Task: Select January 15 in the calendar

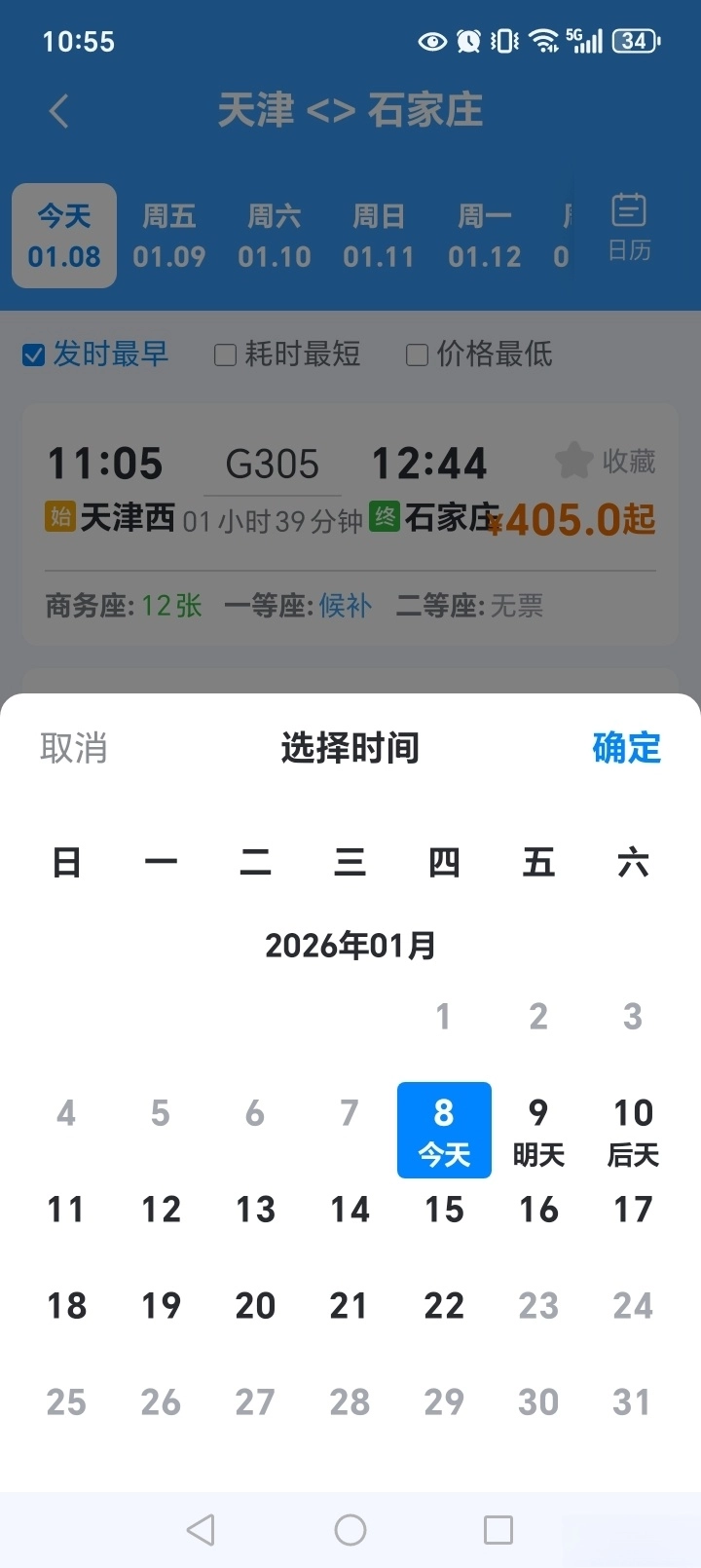Action: pyautogui.click(x=444, y=1210)
